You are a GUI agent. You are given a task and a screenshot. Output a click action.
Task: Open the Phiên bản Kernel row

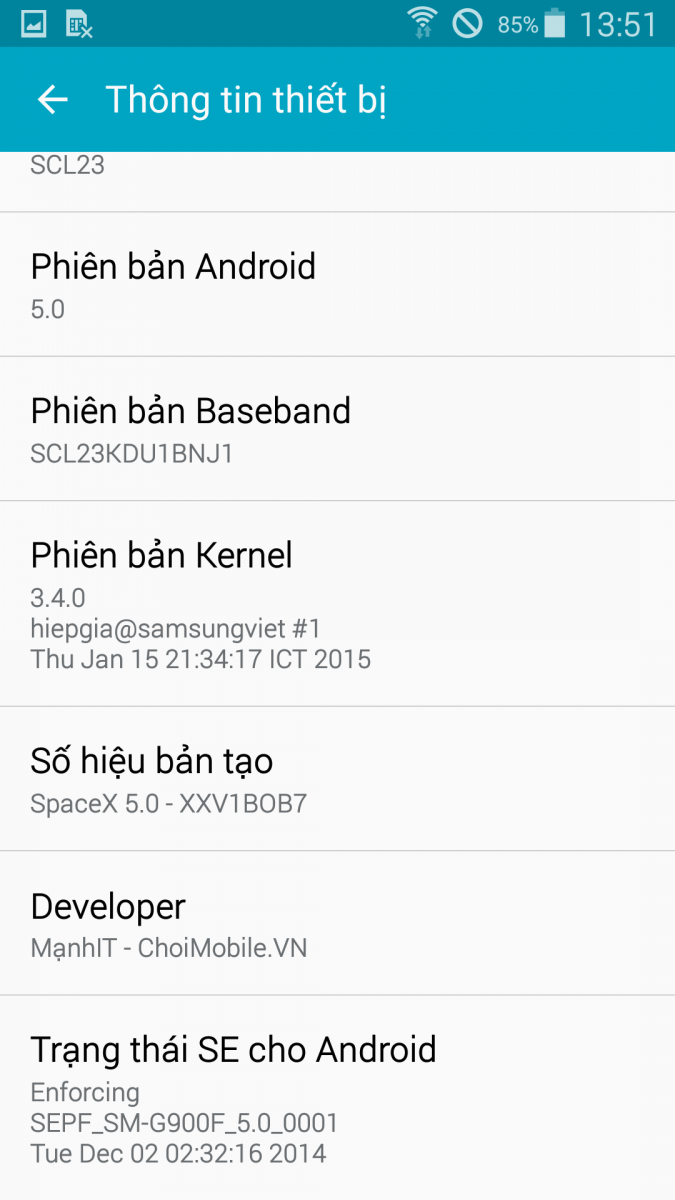point(337,603)
